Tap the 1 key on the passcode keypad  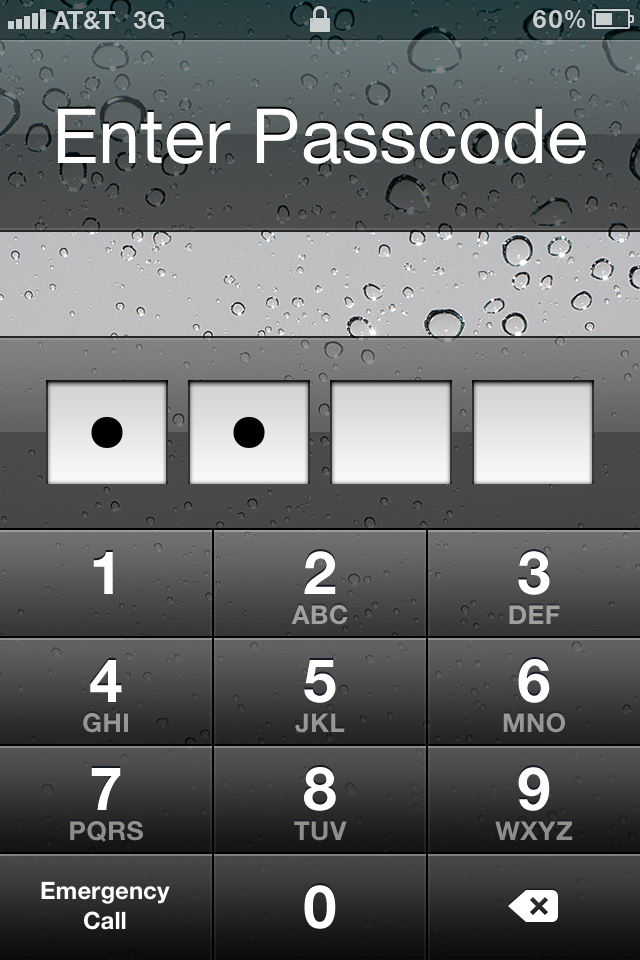click(106, 583)
